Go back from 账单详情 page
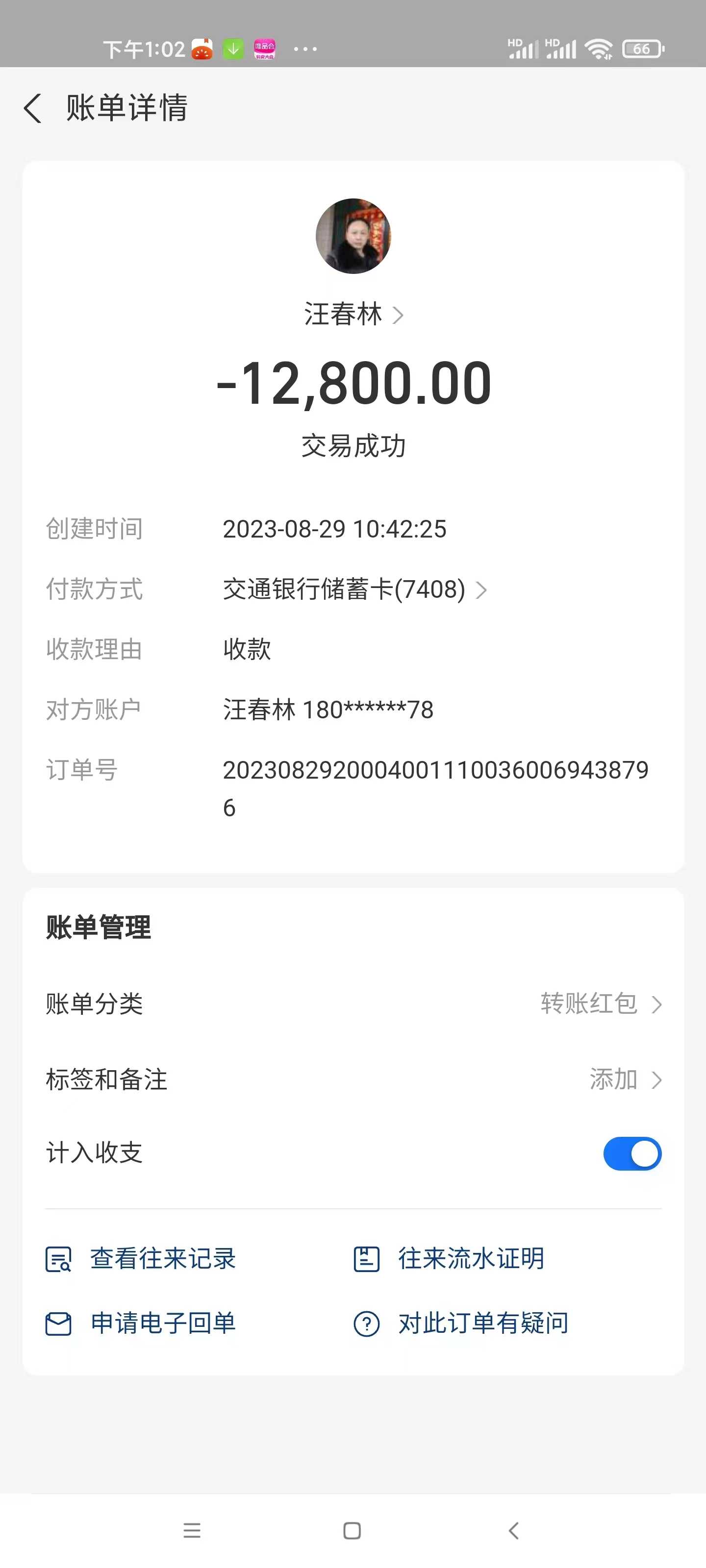The image size is (706, 1568). click(33, 108)
